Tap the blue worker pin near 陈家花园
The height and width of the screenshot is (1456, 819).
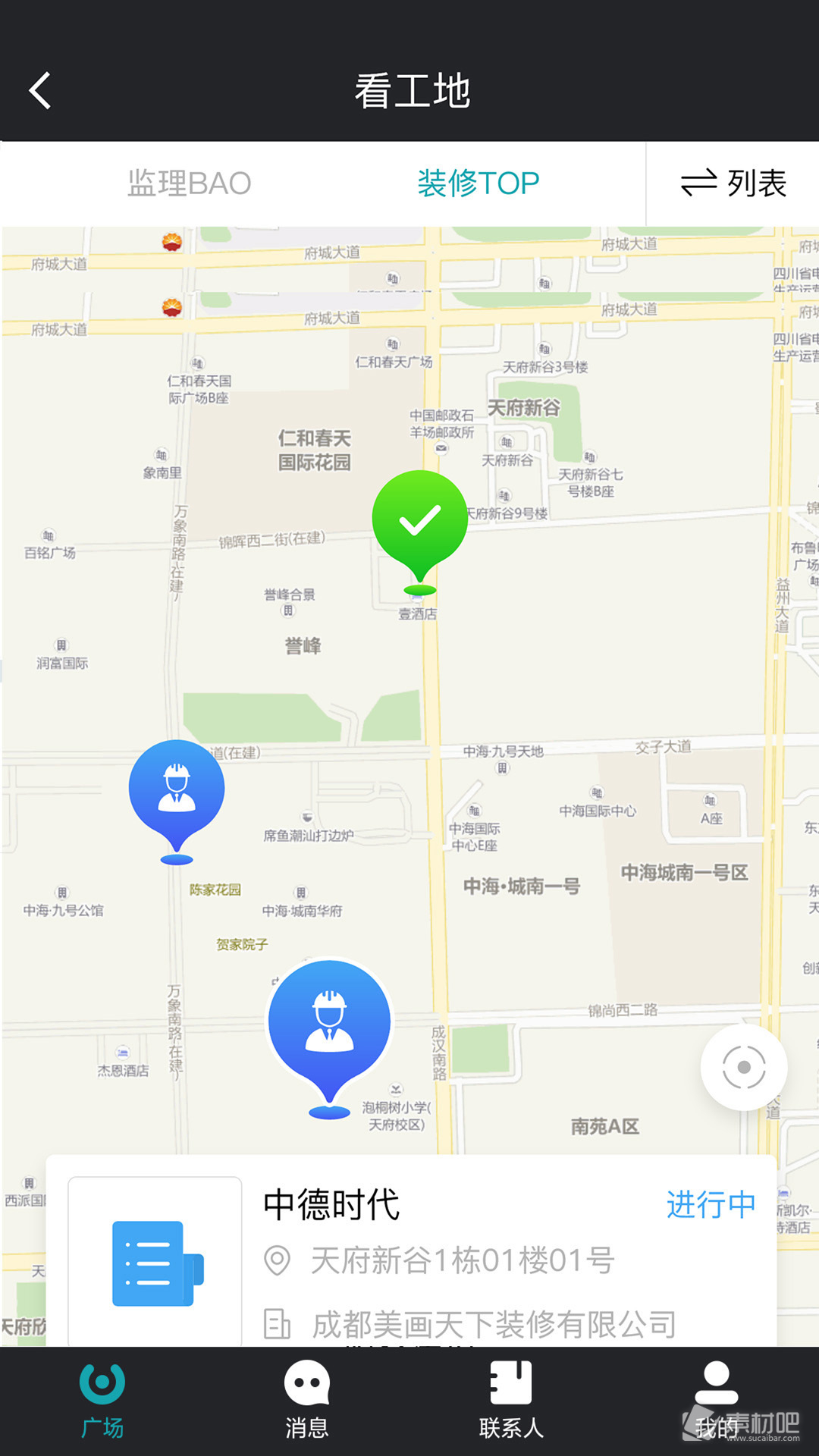(x=177, y=790)
